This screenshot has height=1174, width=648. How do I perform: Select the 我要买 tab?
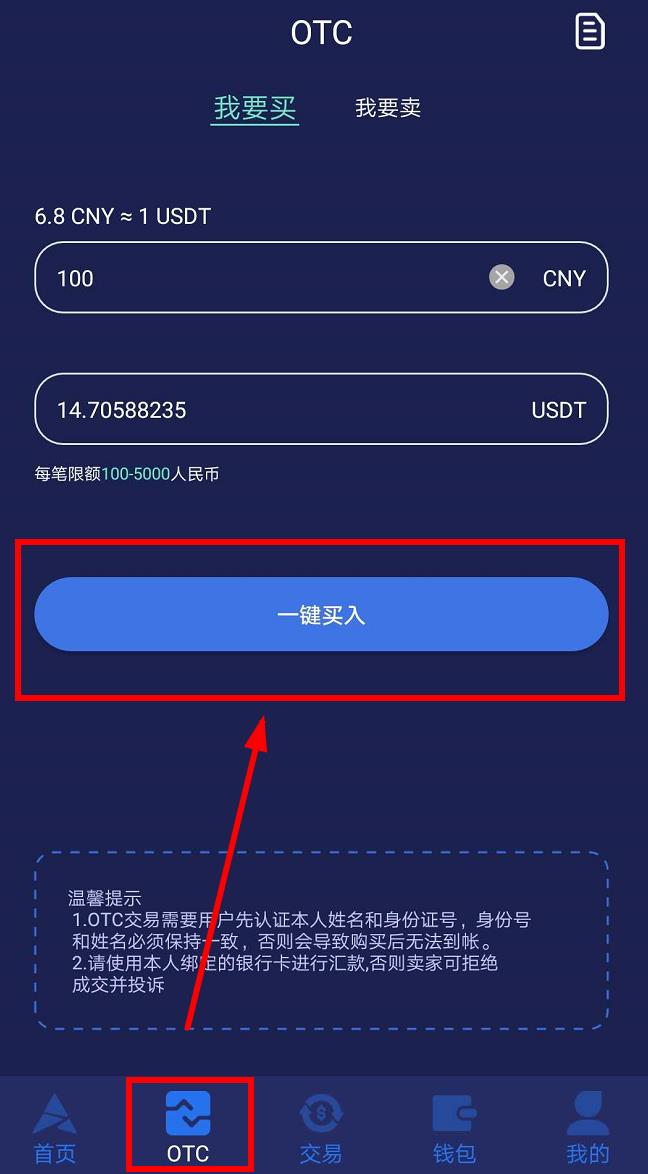(255, 108)
